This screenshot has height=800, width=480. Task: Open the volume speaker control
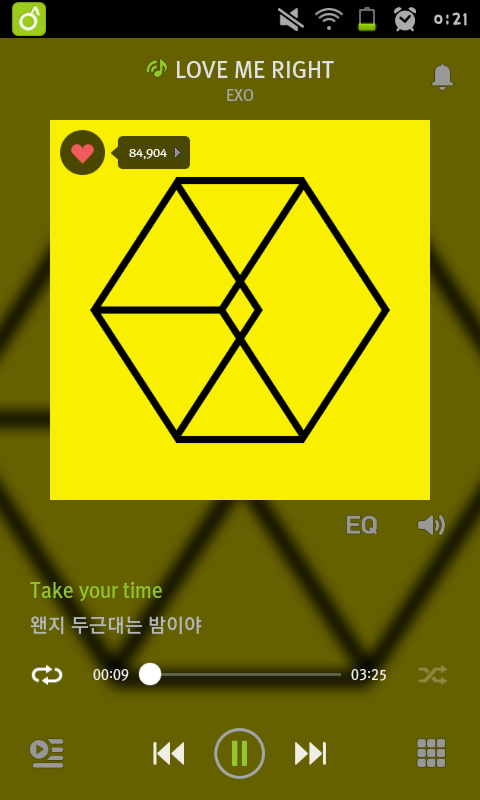pyautogui.click(x=432, y=525)
